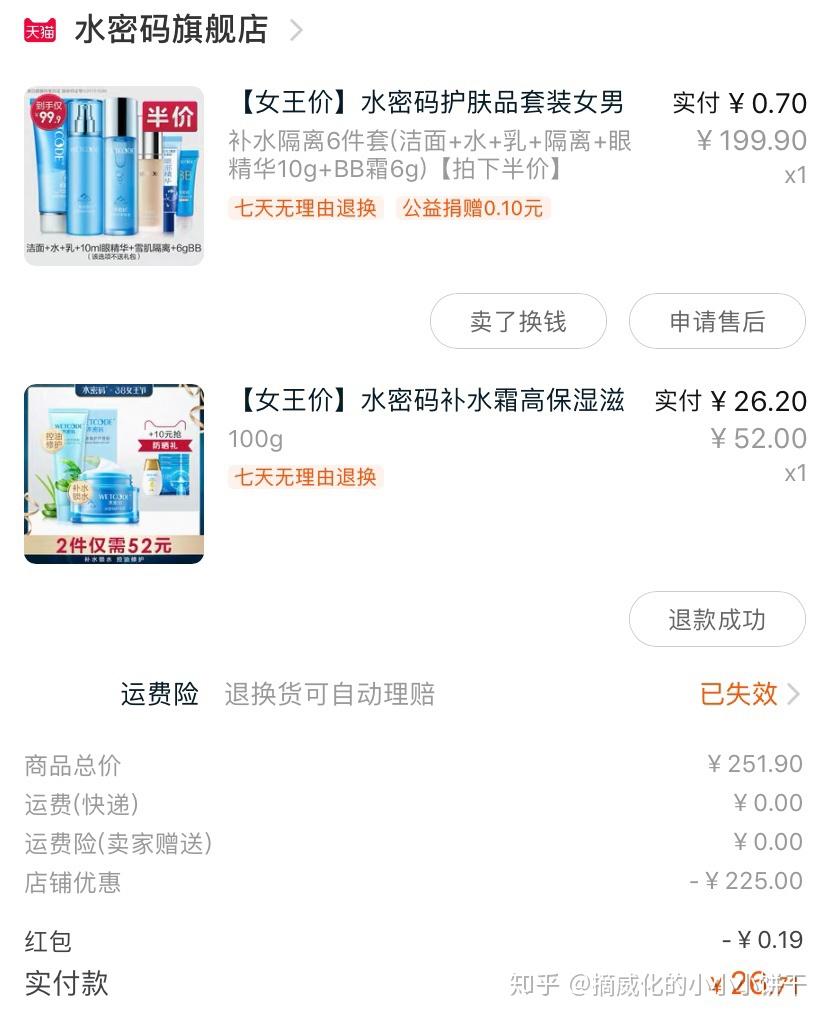This screenshot has width=828, height=1018.
Task: View the 退款成功 refund details
Action: [717, 619]
